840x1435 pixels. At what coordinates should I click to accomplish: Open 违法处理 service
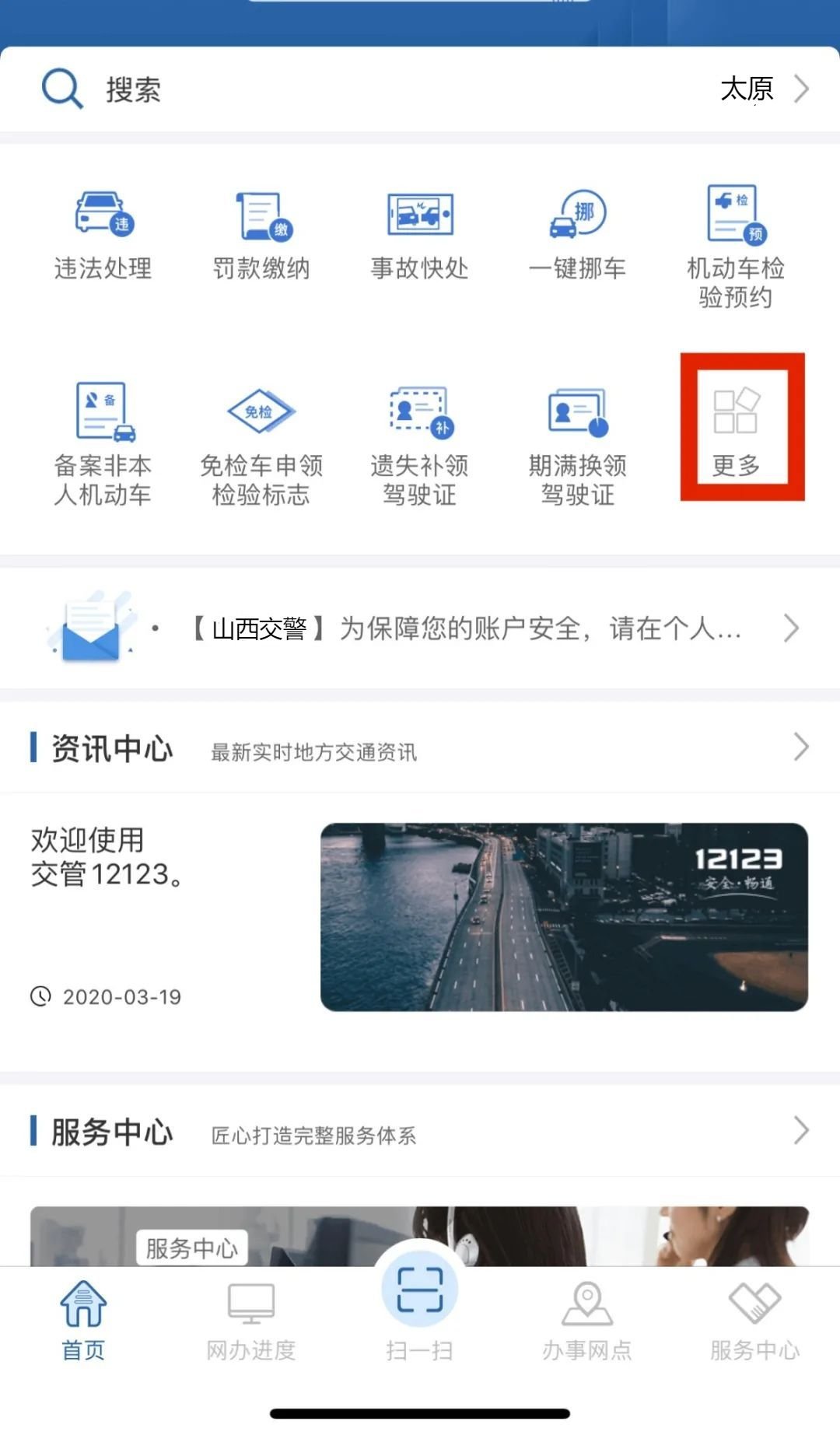click(x=103, y=234)
